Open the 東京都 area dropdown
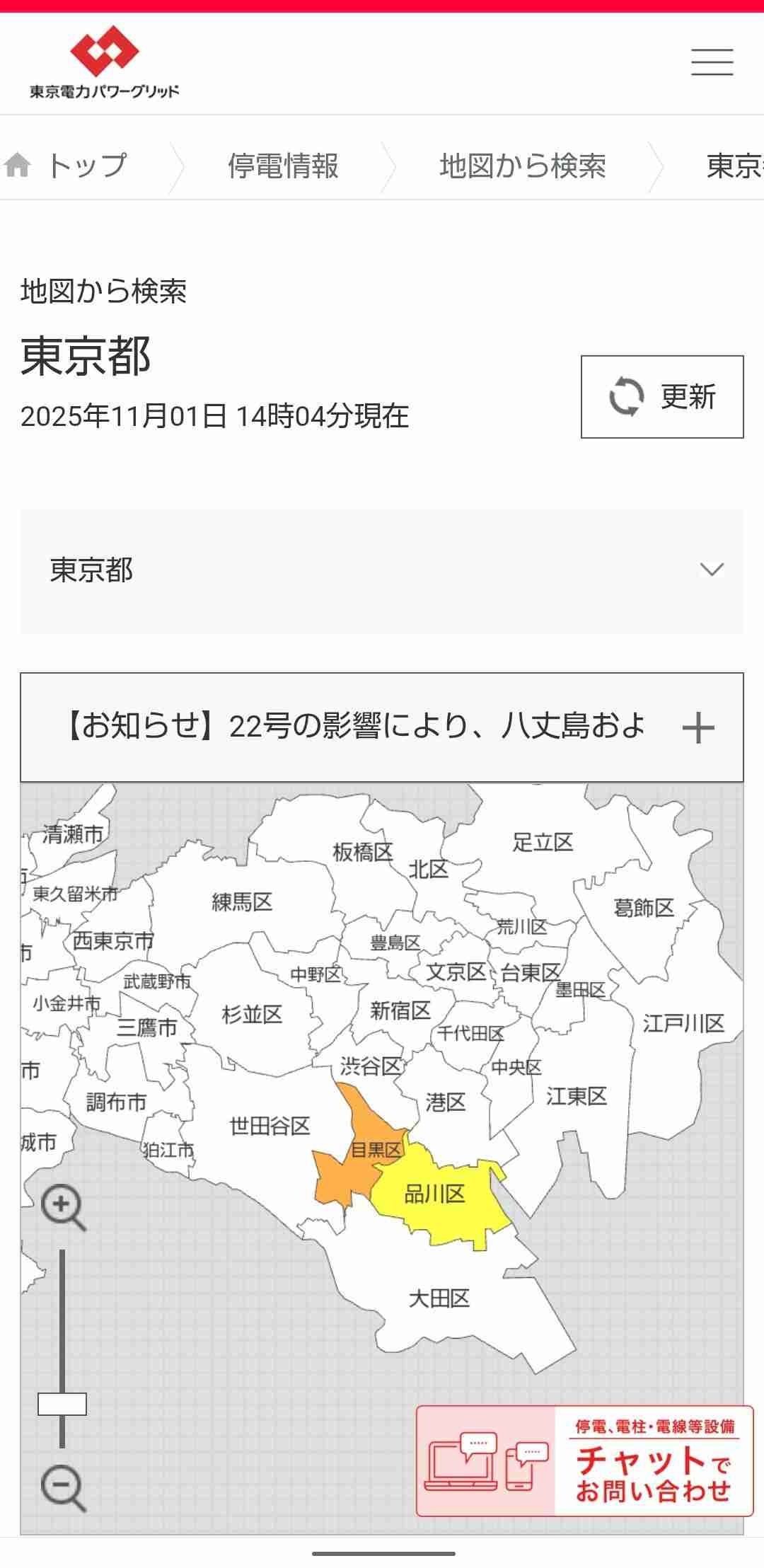This screenshot has width=764, height=1568. pyautogui.click(x=382, y=570)
